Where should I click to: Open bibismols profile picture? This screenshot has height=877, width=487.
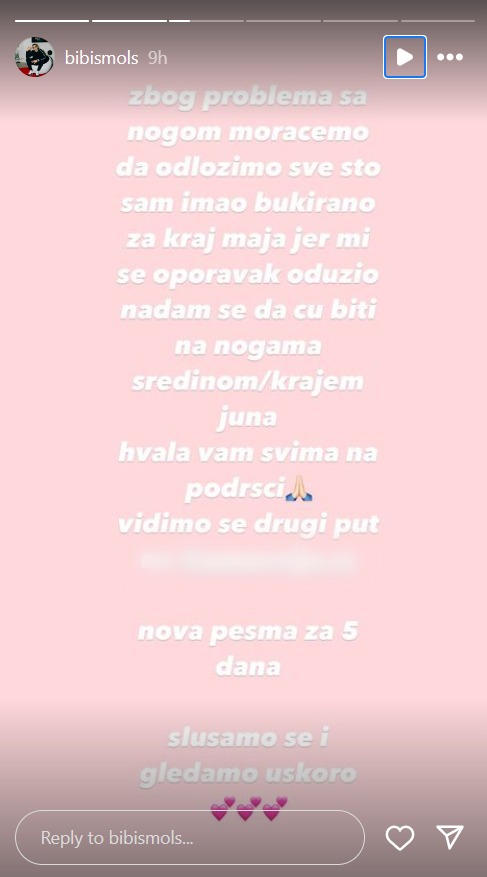(x=35, y=57)
